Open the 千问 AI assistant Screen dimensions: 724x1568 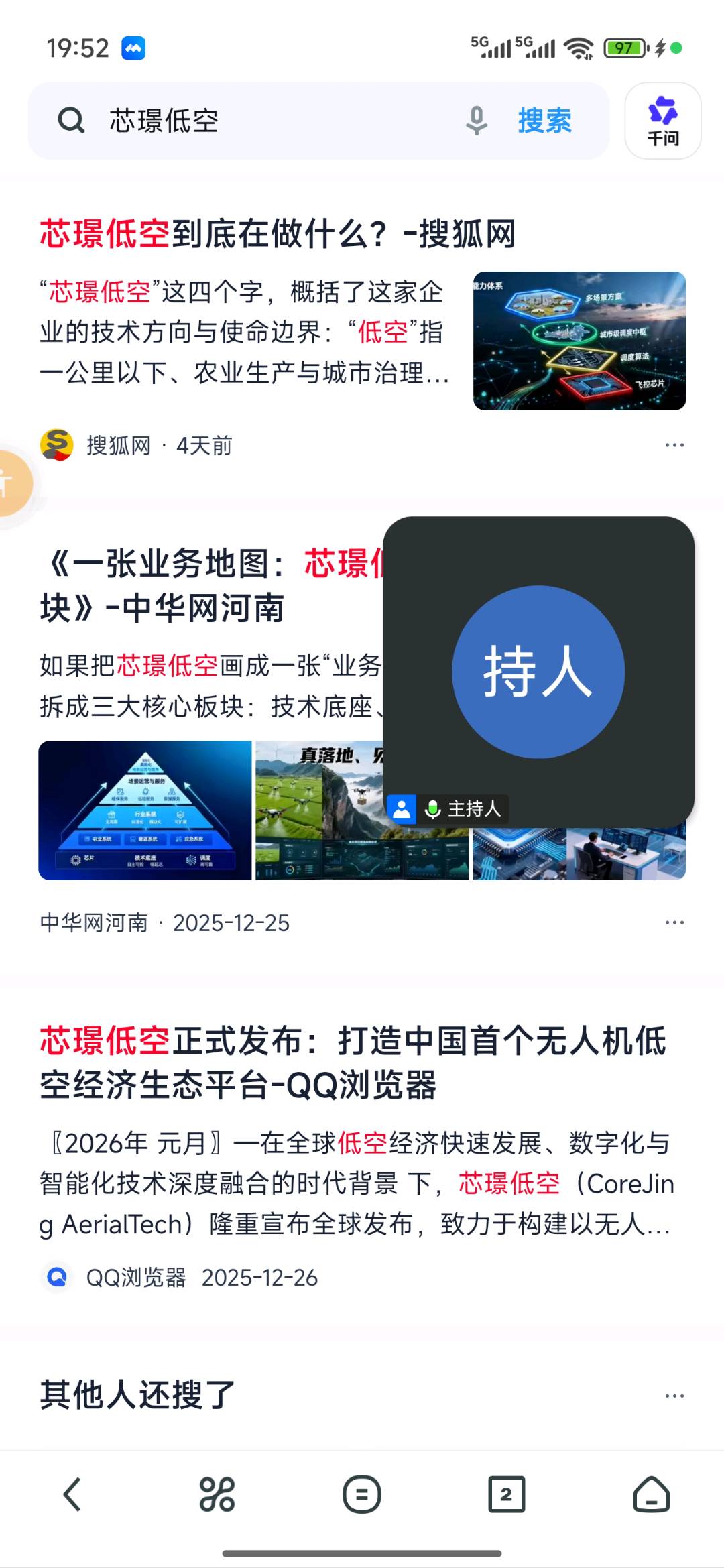click(662, 121)
